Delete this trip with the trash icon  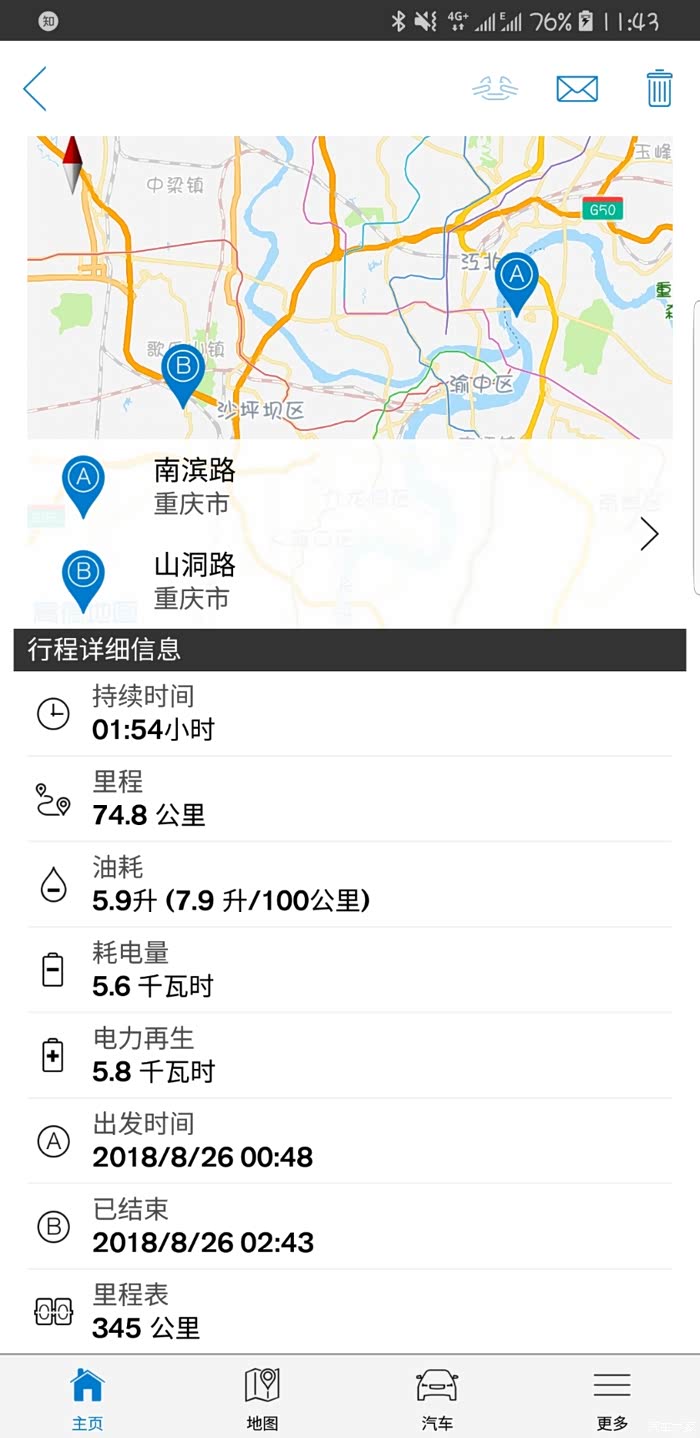tap(659, 89)
